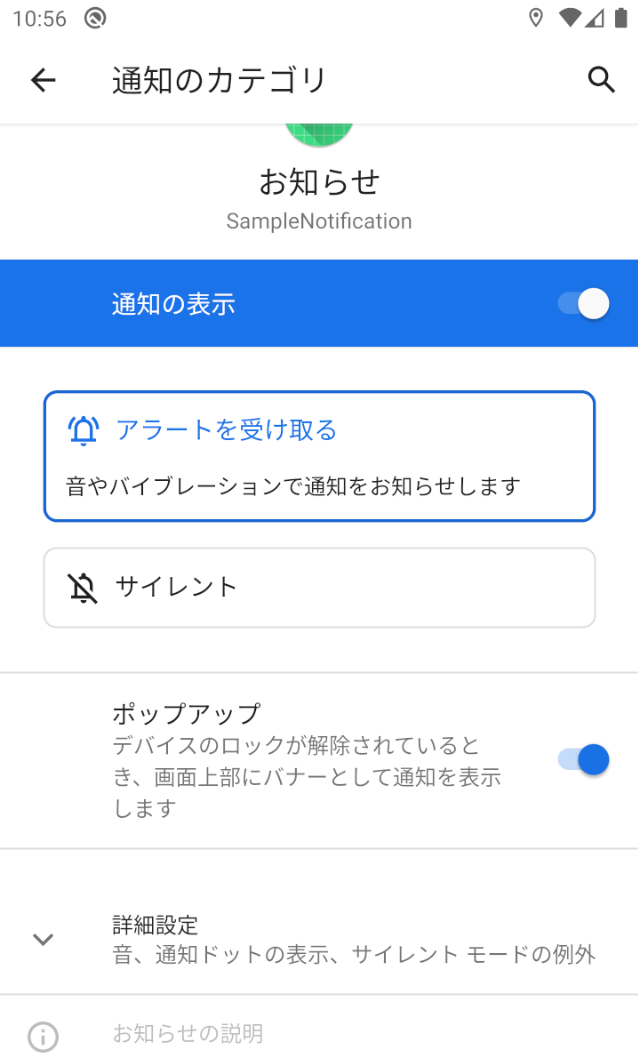
Task: Select the アラートを受け取る option
Action: click(x=319, y=456)
